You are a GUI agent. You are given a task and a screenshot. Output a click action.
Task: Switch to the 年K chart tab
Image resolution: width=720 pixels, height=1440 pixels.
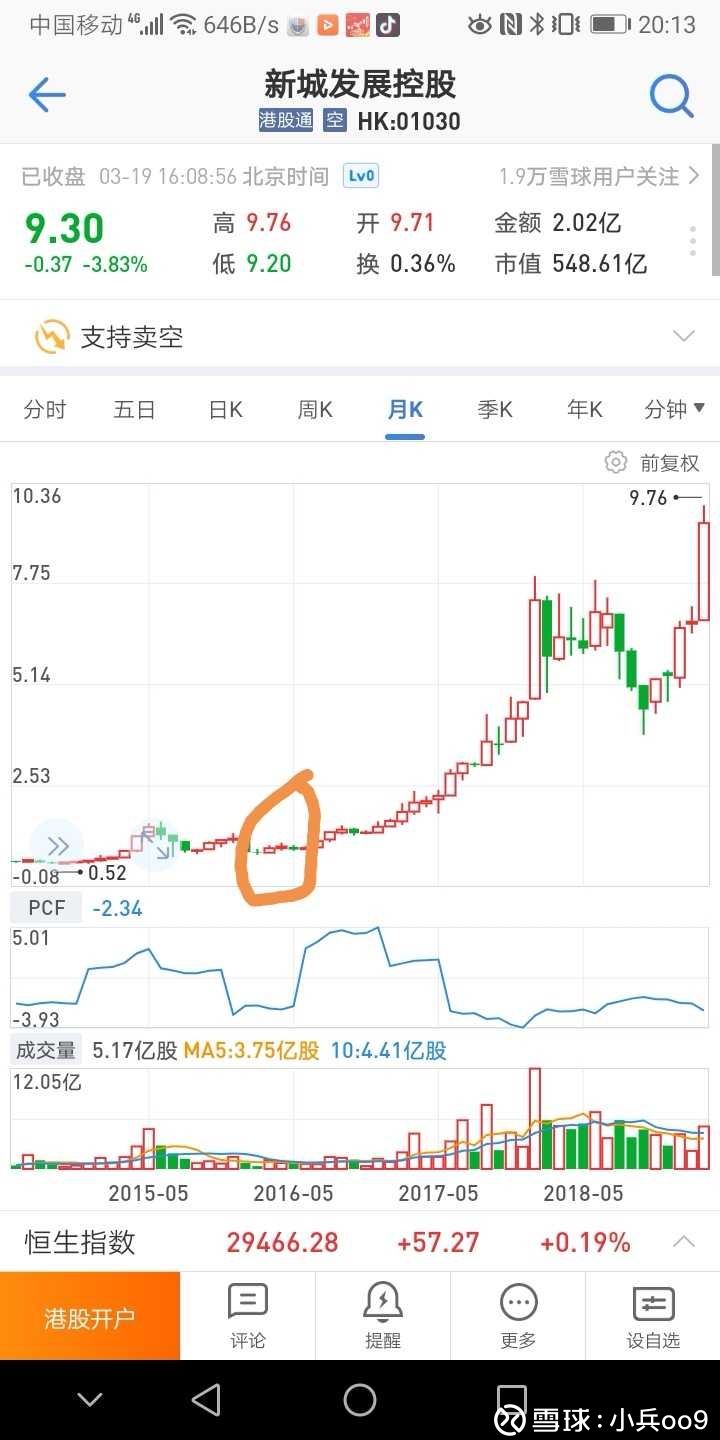point(585,409)
